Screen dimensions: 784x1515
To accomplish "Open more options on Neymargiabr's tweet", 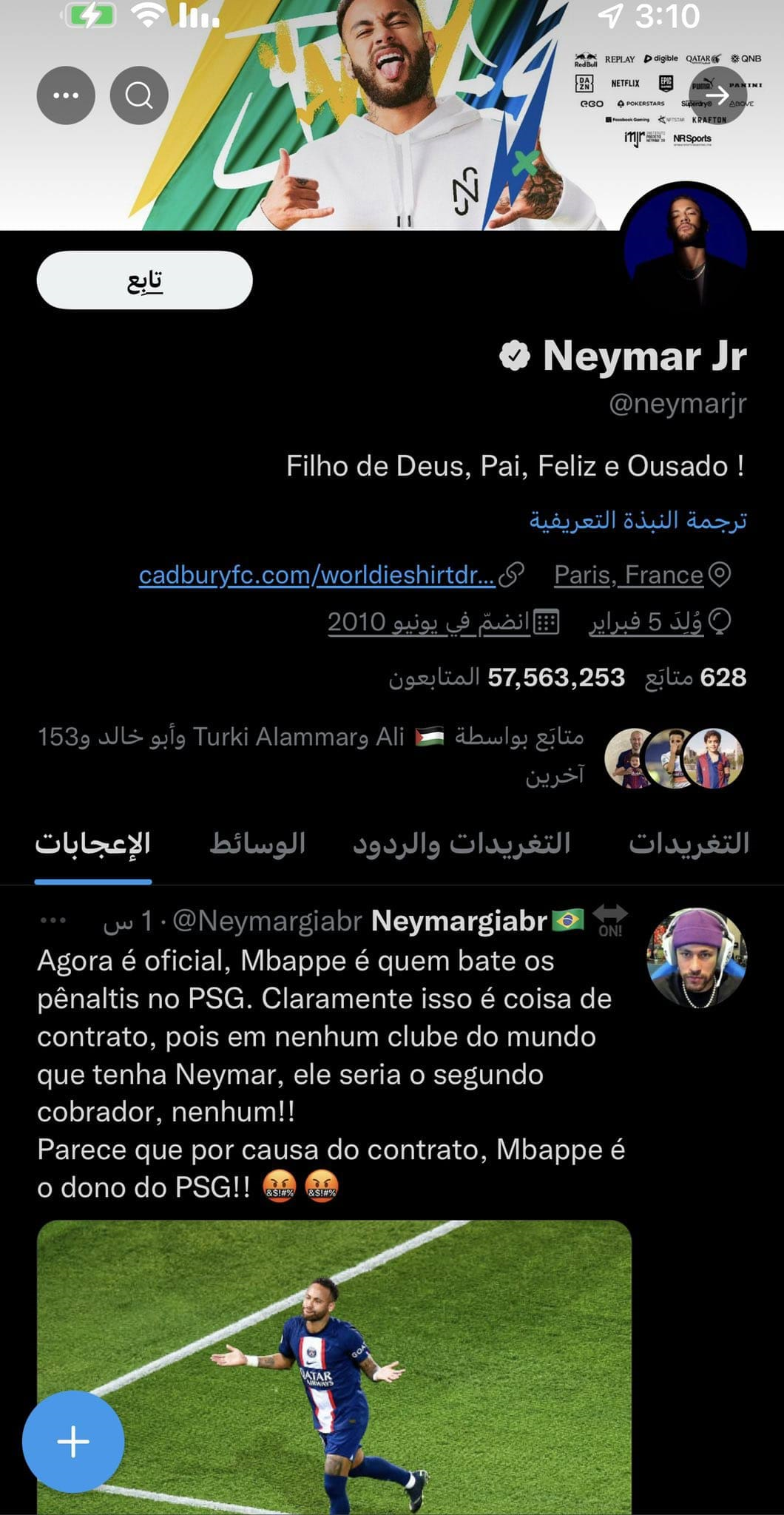I will pyautogui.click(x=53, y=921).
